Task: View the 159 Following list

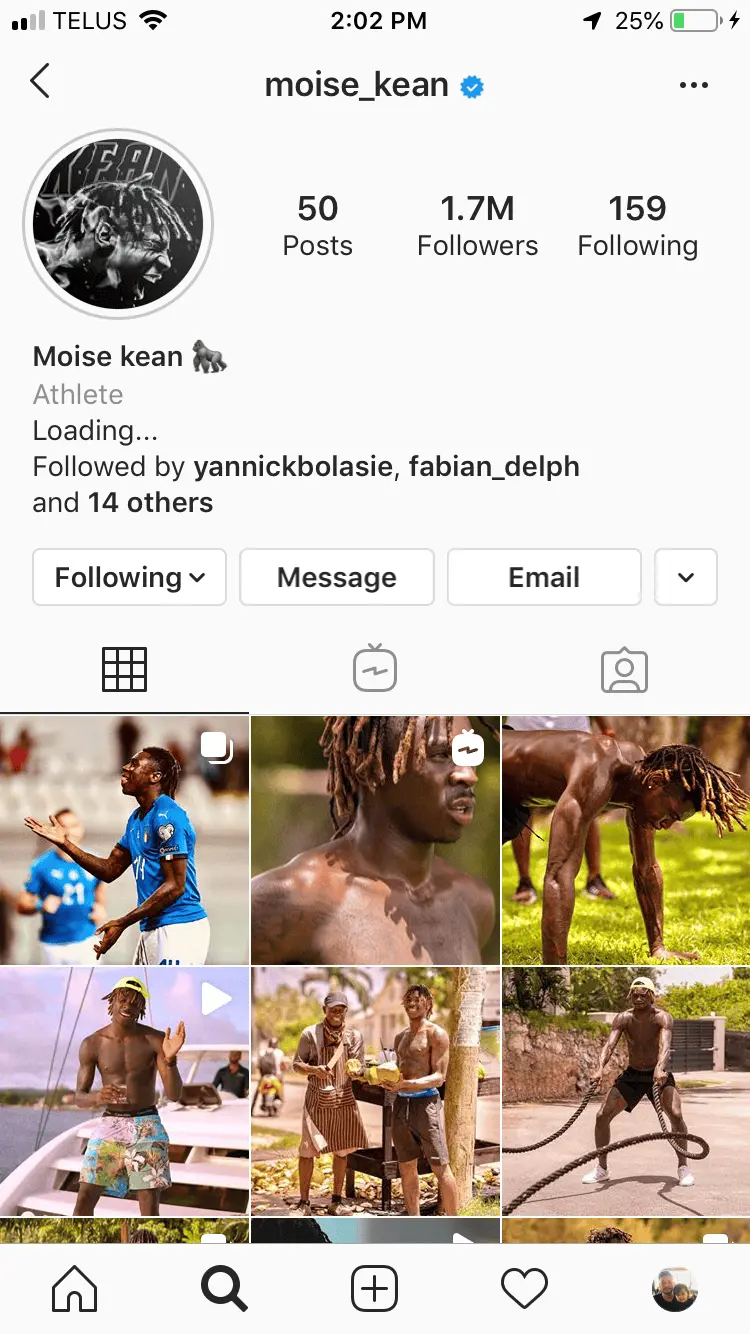Action: pyautogui.click(x=637, y=225)
